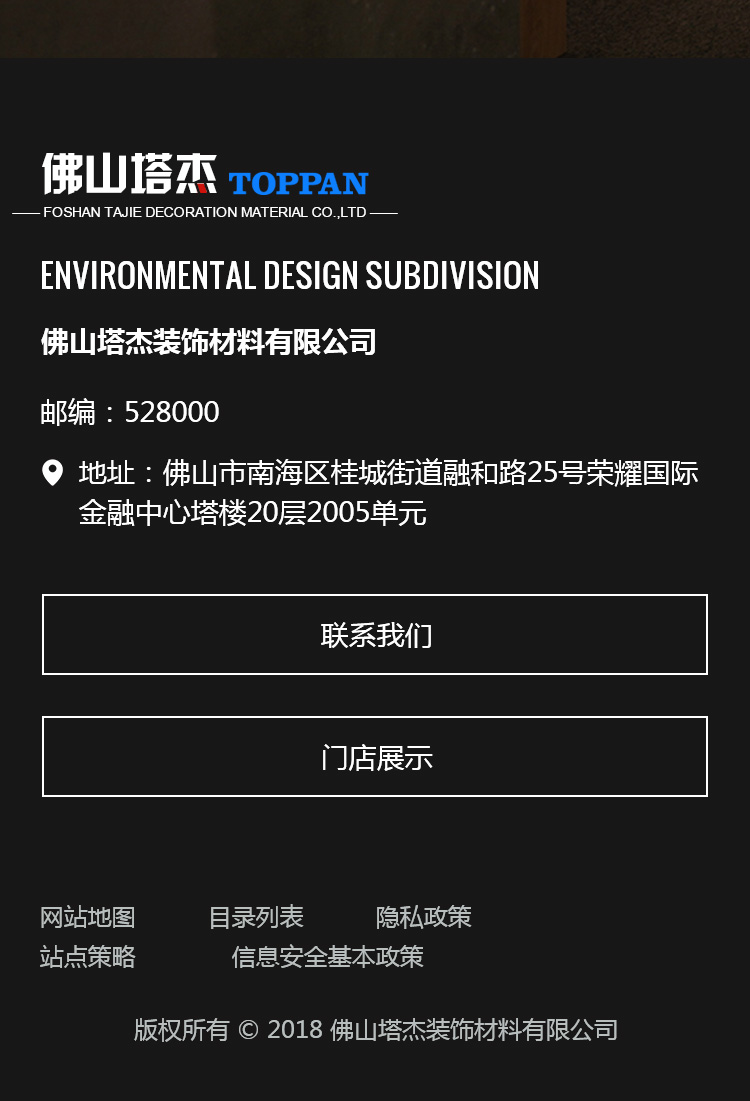View the 隐私政策 privacy policy

424,917
